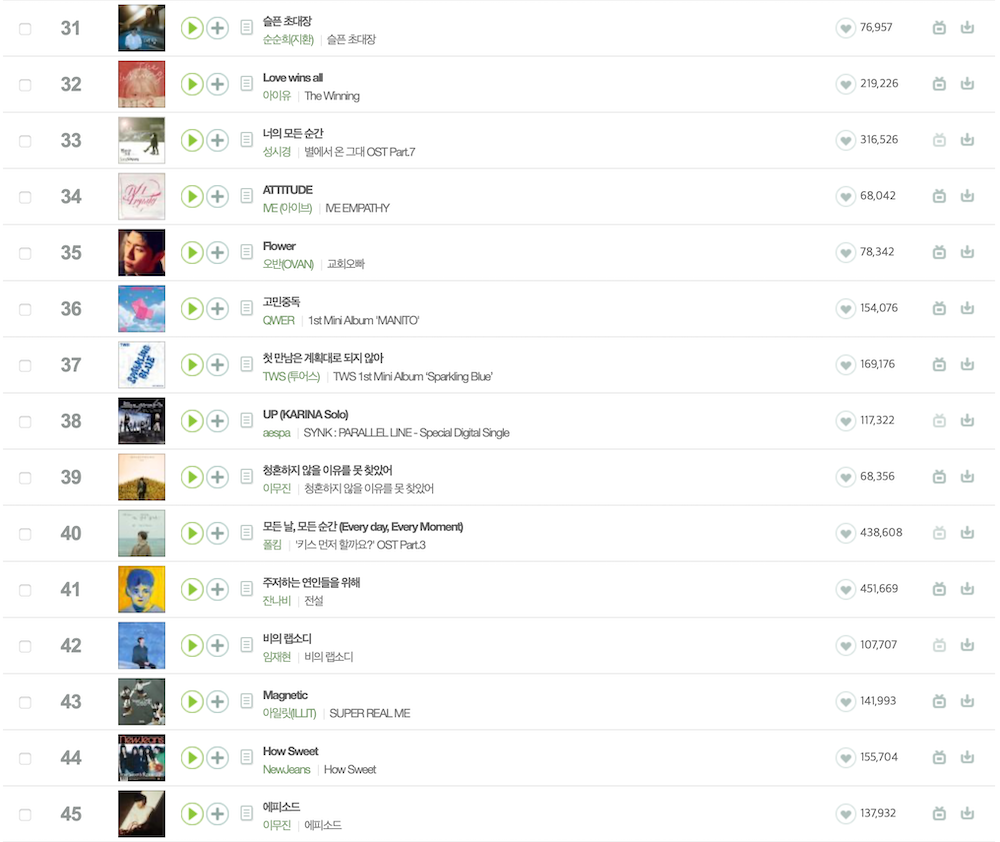This screenshot has width=1000, height=842.
Task: Select the checkbox for rank 31
Action: [x=25, y=29]
